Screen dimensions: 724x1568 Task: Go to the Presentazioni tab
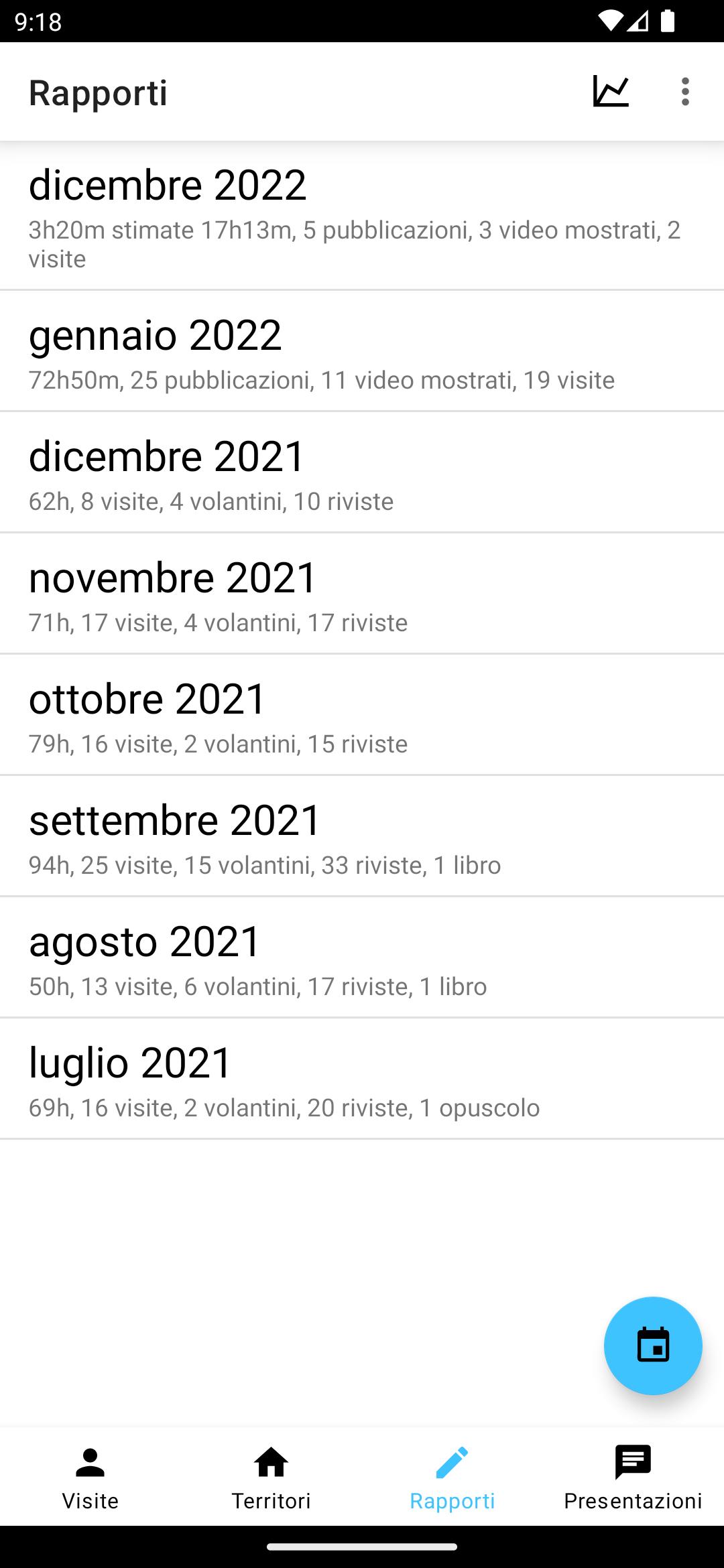[633, 1477]
